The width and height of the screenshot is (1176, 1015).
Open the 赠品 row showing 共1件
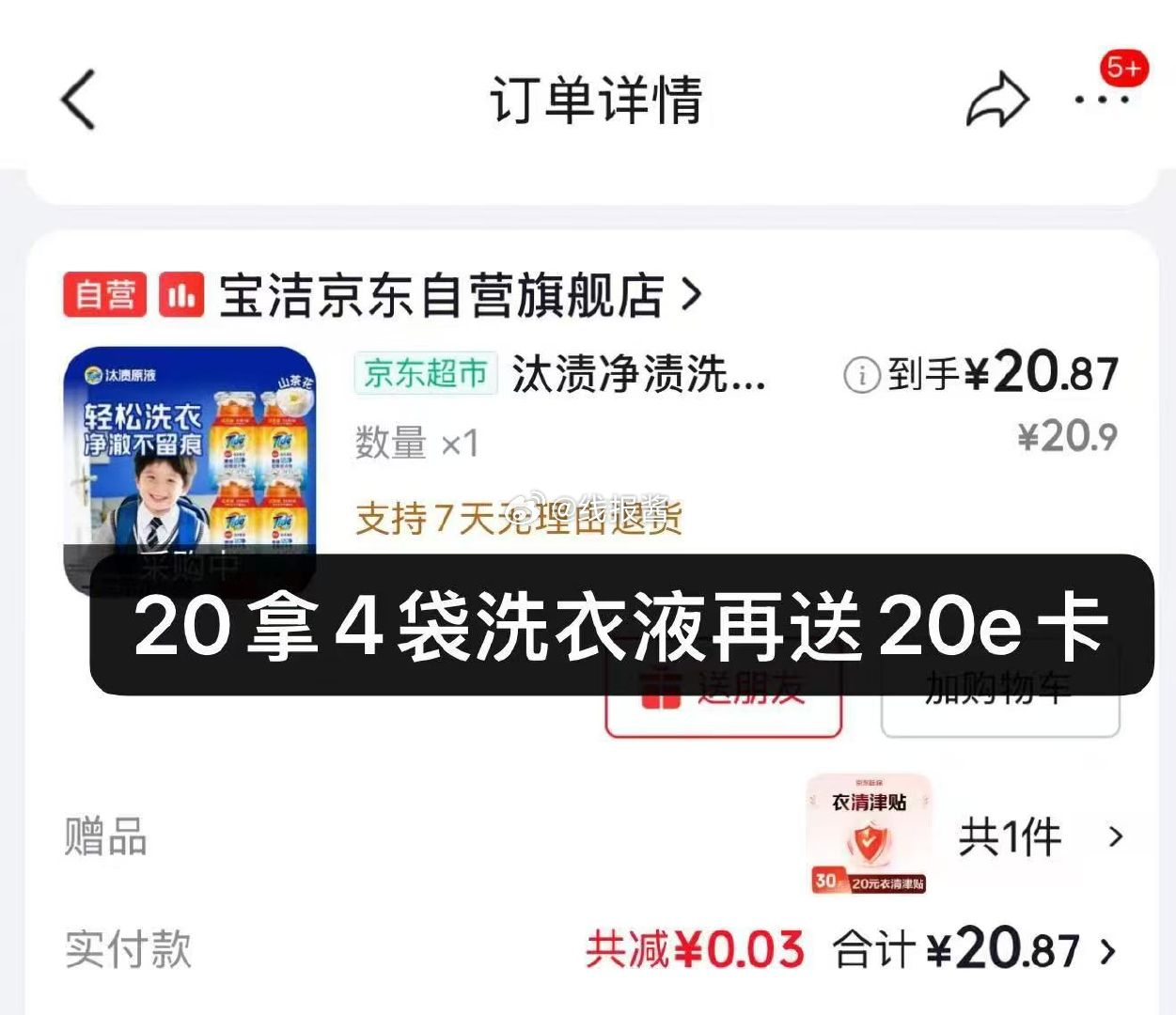point(1011,836)
